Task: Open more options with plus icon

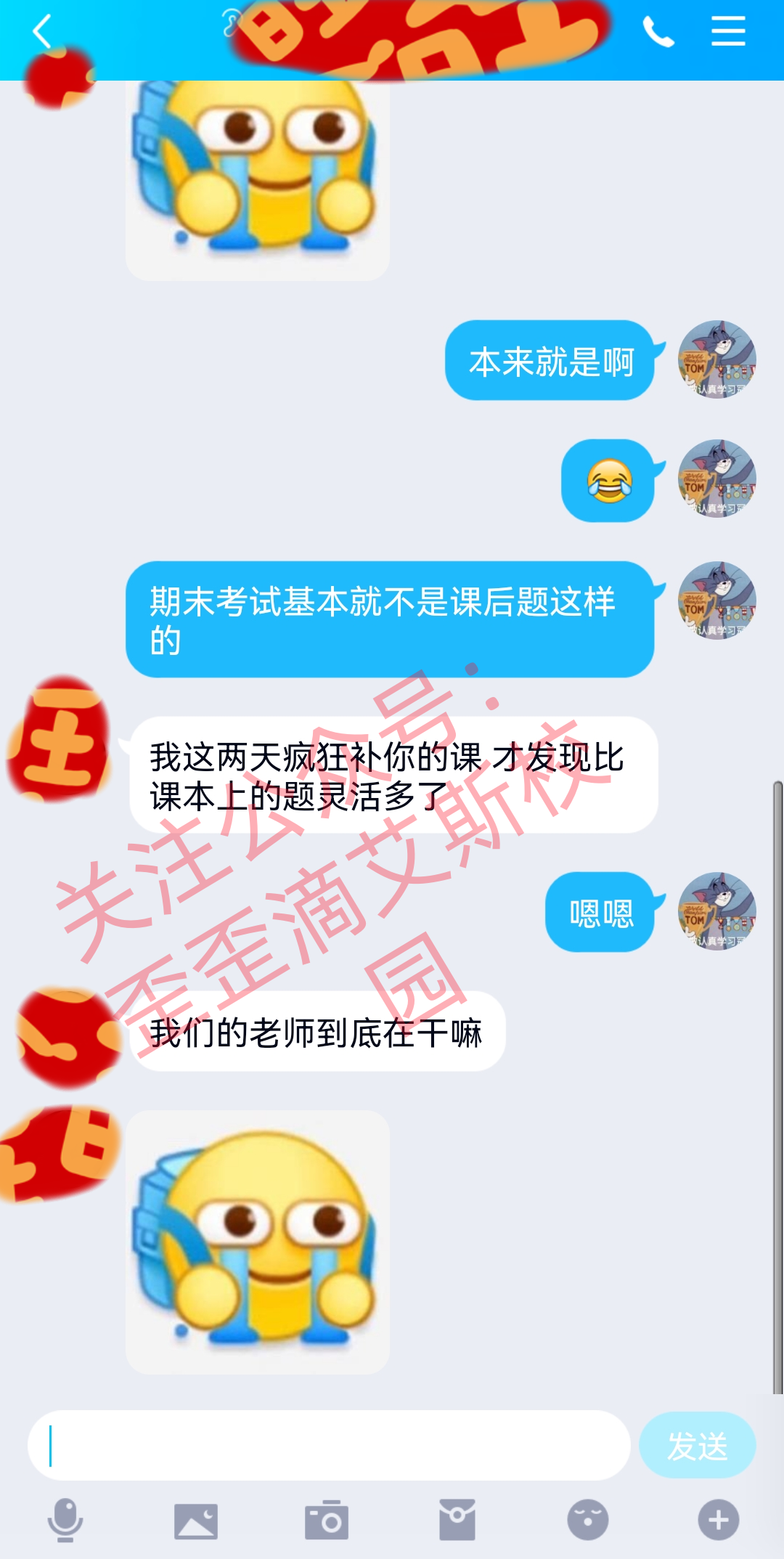Action: 719,1520
